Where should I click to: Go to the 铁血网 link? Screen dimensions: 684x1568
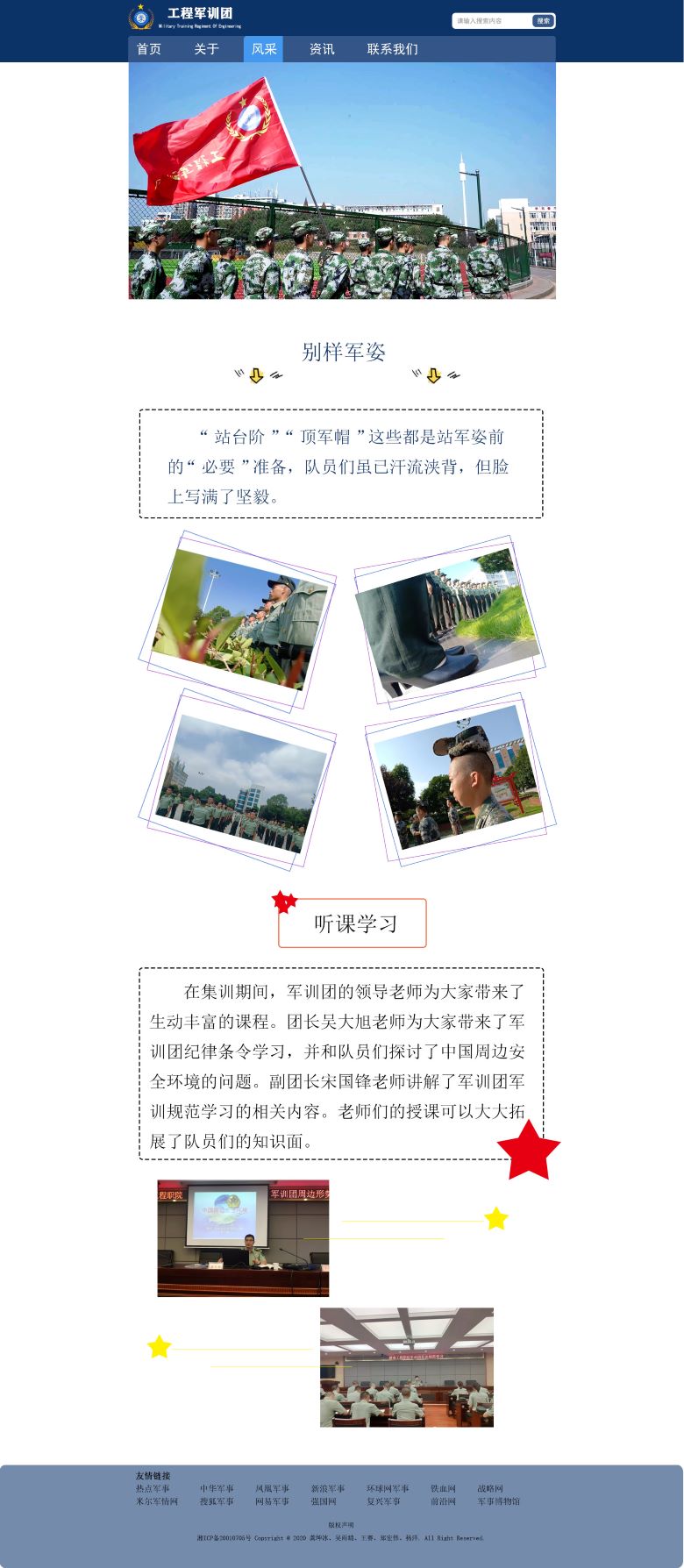tap(443, 1488)
